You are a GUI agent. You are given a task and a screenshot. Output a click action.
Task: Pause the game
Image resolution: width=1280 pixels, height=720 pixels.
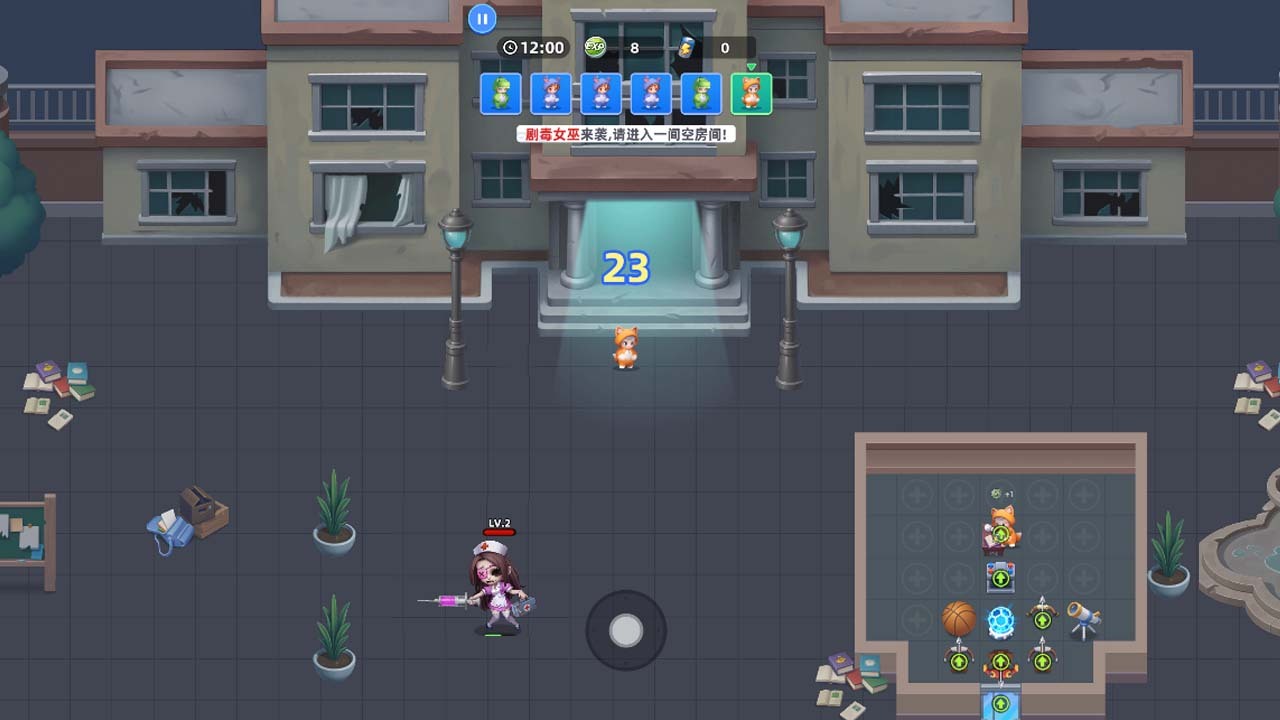pos(482,18)
